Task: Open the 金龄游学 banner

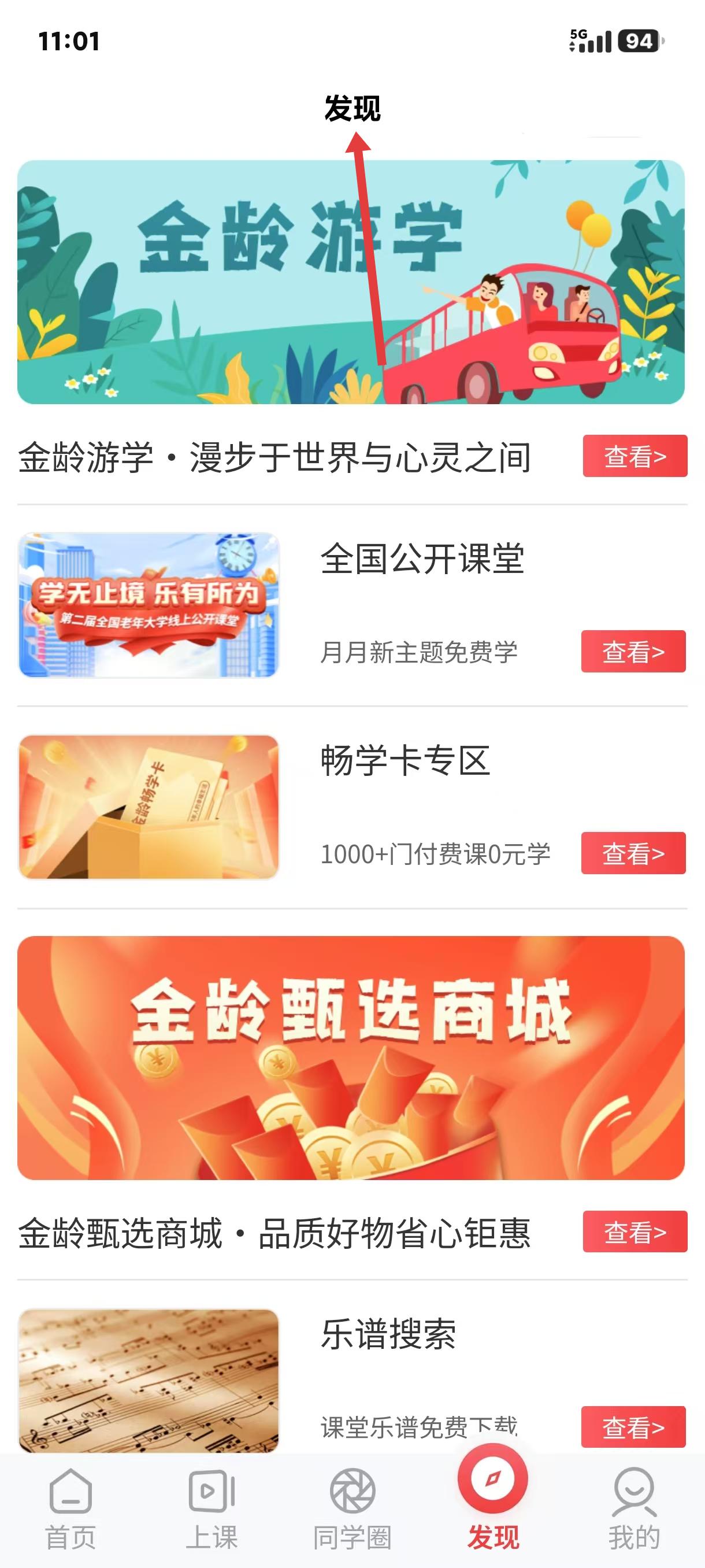Action: pyautogui.click(x=351, y=282)
